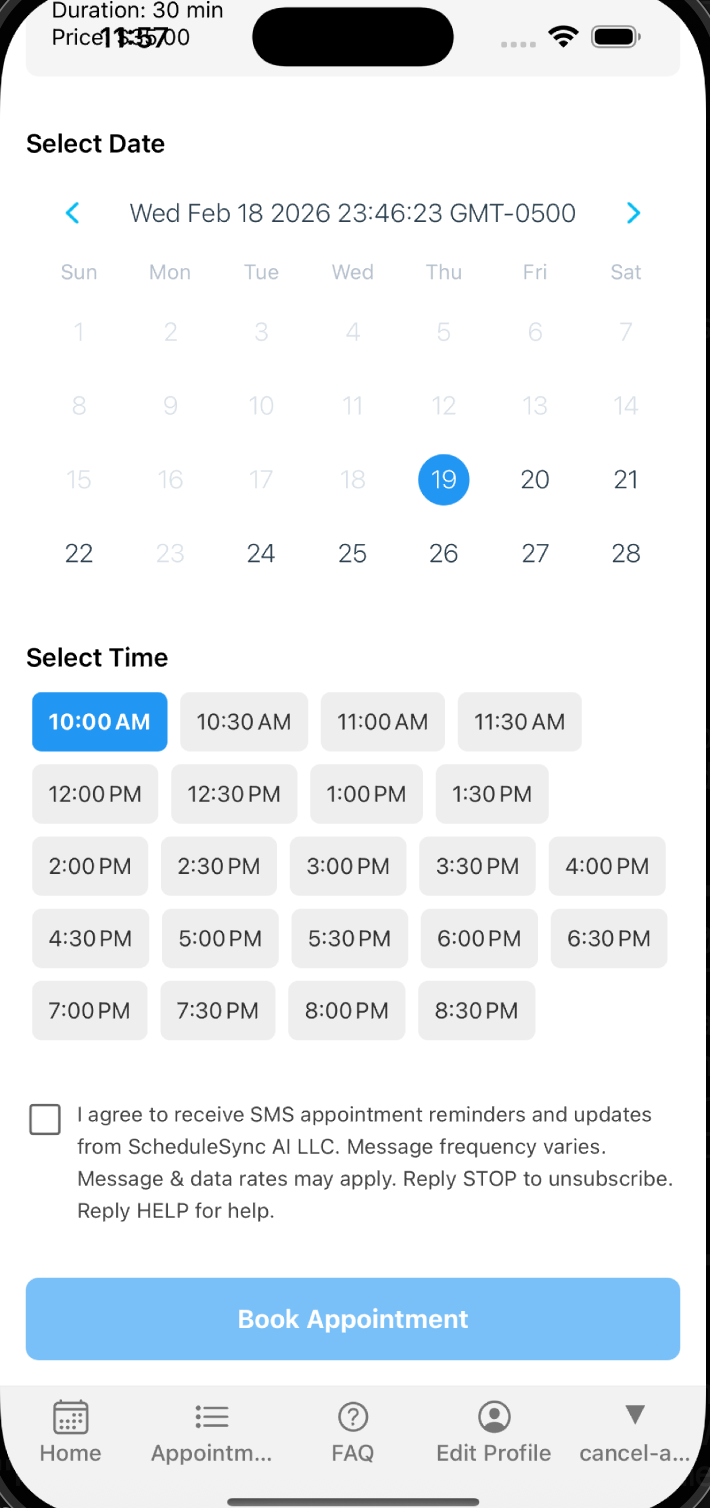Agree to receive SMS appointment reminders
Viewport: 710px width, 1508px height.
pyautogui.click(x=45, y=1119)
